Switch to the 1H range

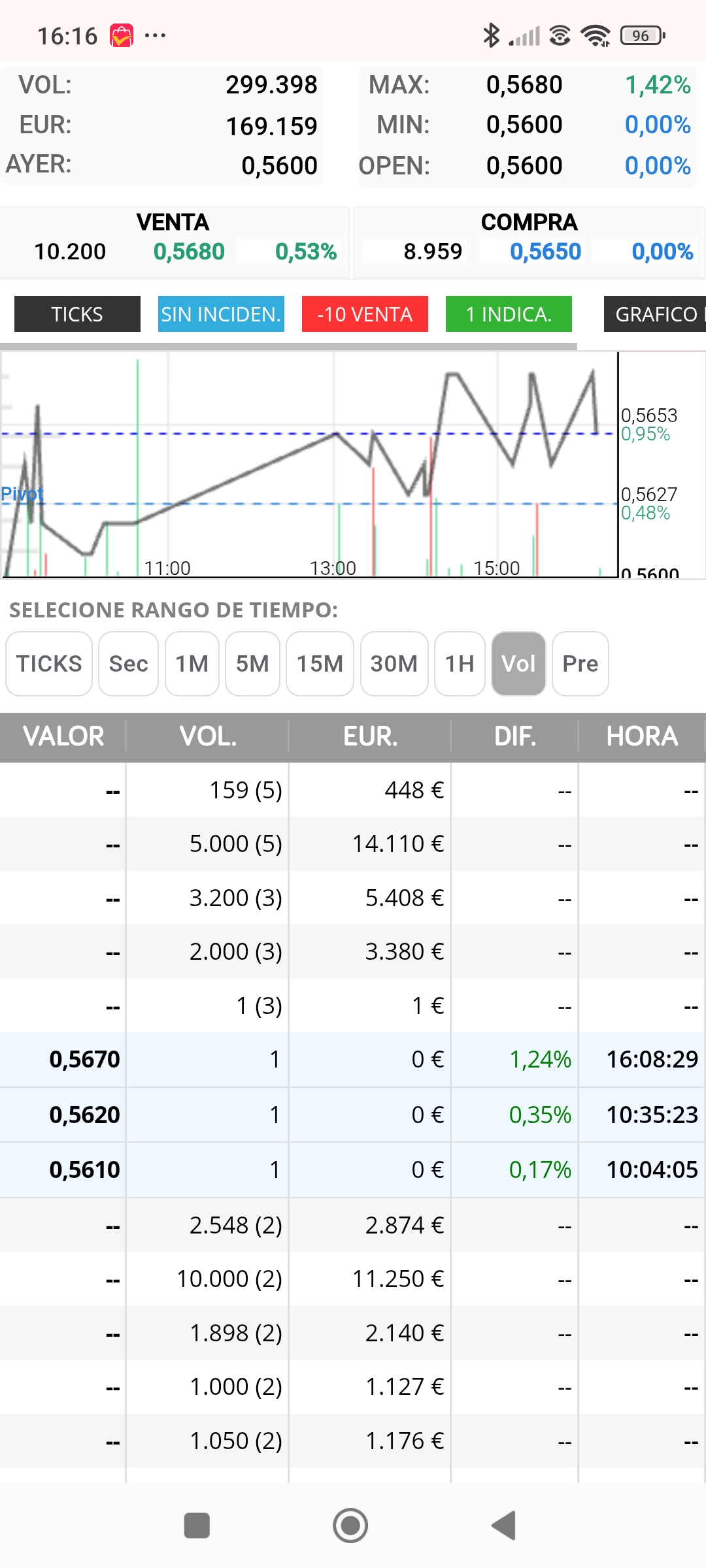pos(460,664)
